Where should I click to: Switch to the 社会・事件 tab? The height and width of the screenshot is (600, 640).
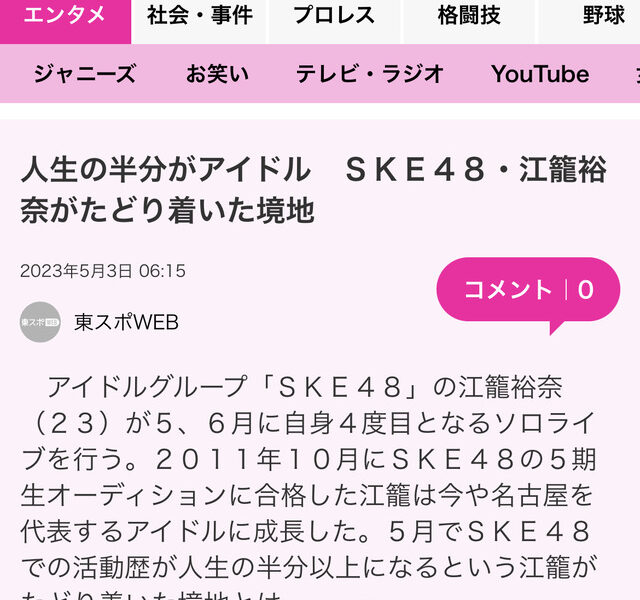tap(199, 16)
